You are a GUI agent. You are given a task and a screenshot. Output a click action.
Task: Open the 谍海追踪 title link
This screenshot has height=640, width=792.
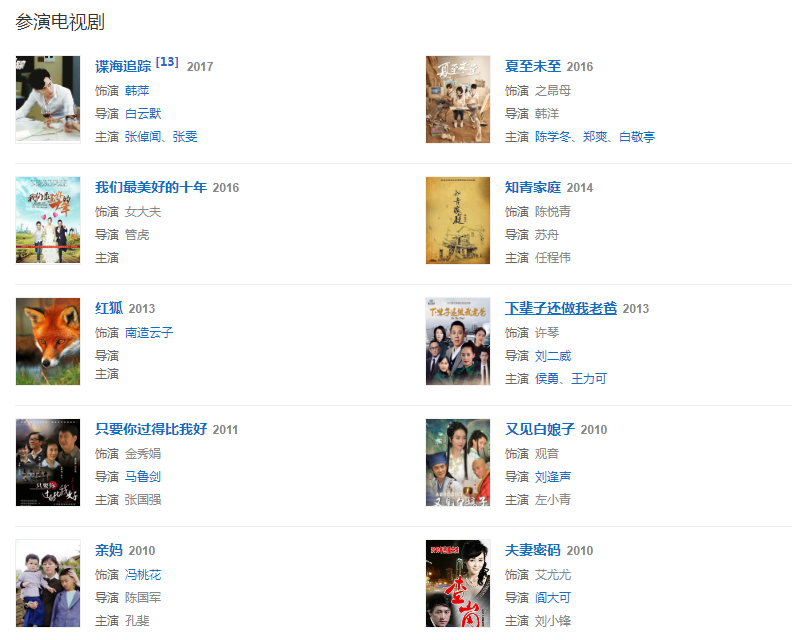123,66
